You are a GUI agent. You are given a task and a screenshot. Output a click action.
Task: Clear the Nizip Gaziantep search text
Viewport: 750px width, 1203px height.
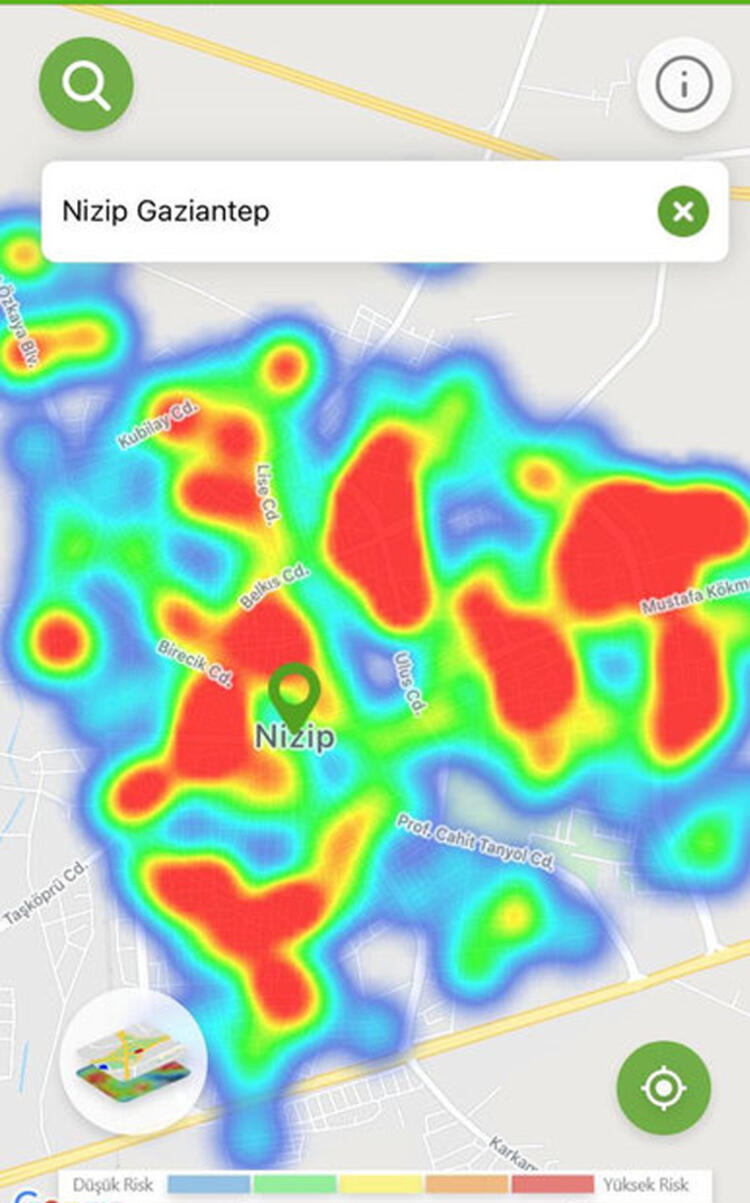coord(683,212)
